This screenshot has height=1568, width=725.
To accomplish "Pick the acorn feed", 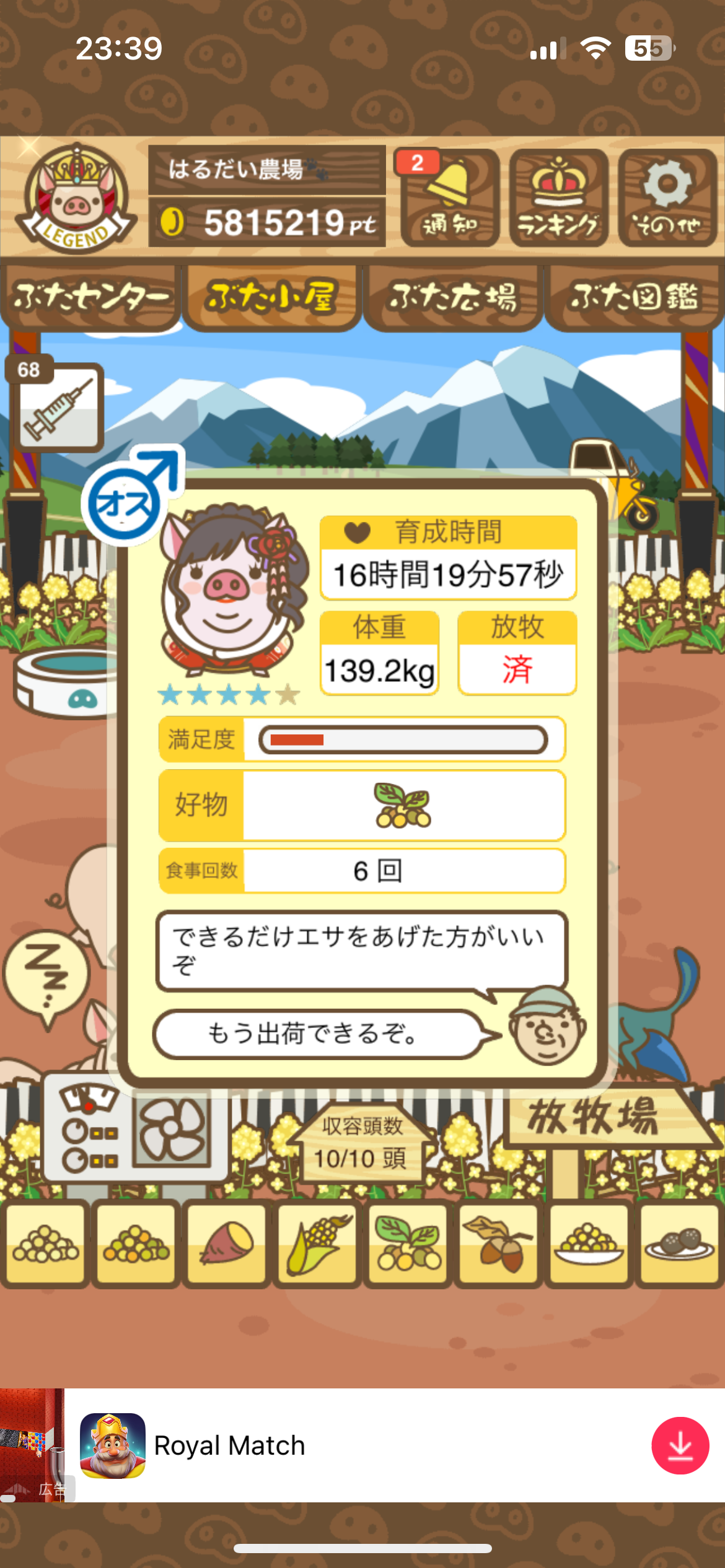I will coord(498,1244).
